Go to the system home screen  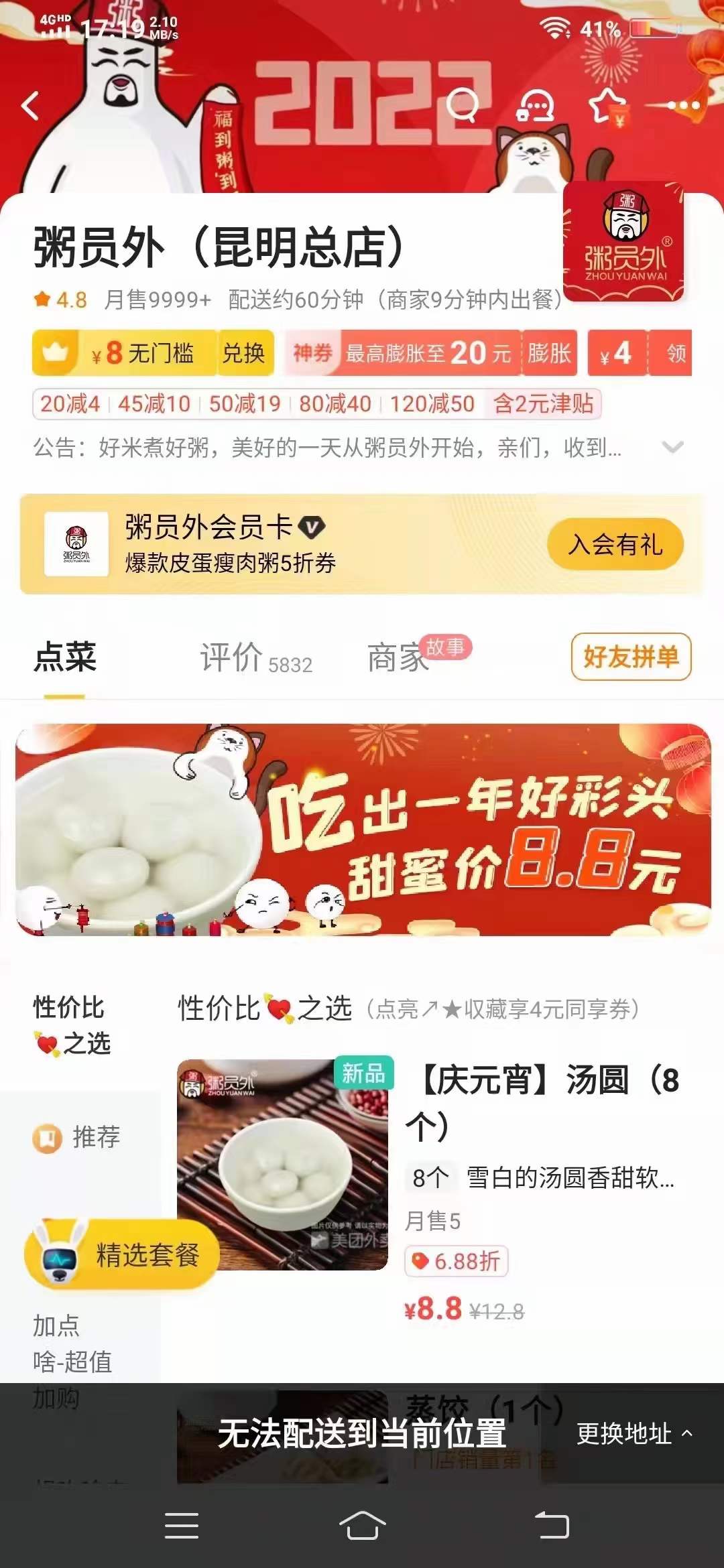coord(362,1526)
